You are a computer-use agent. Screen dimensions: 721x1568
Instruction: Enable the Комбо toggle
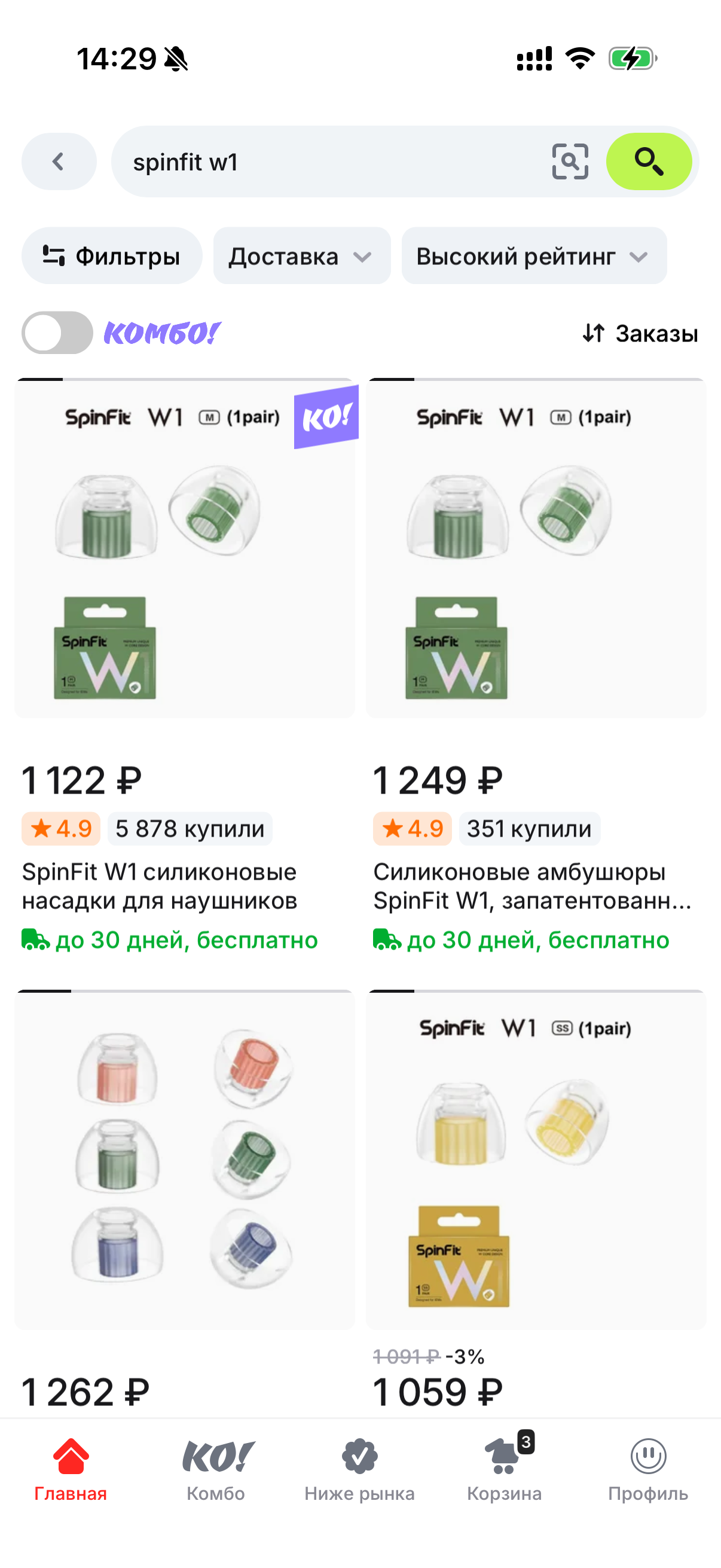pyautogui.click(x=57, y=333)
